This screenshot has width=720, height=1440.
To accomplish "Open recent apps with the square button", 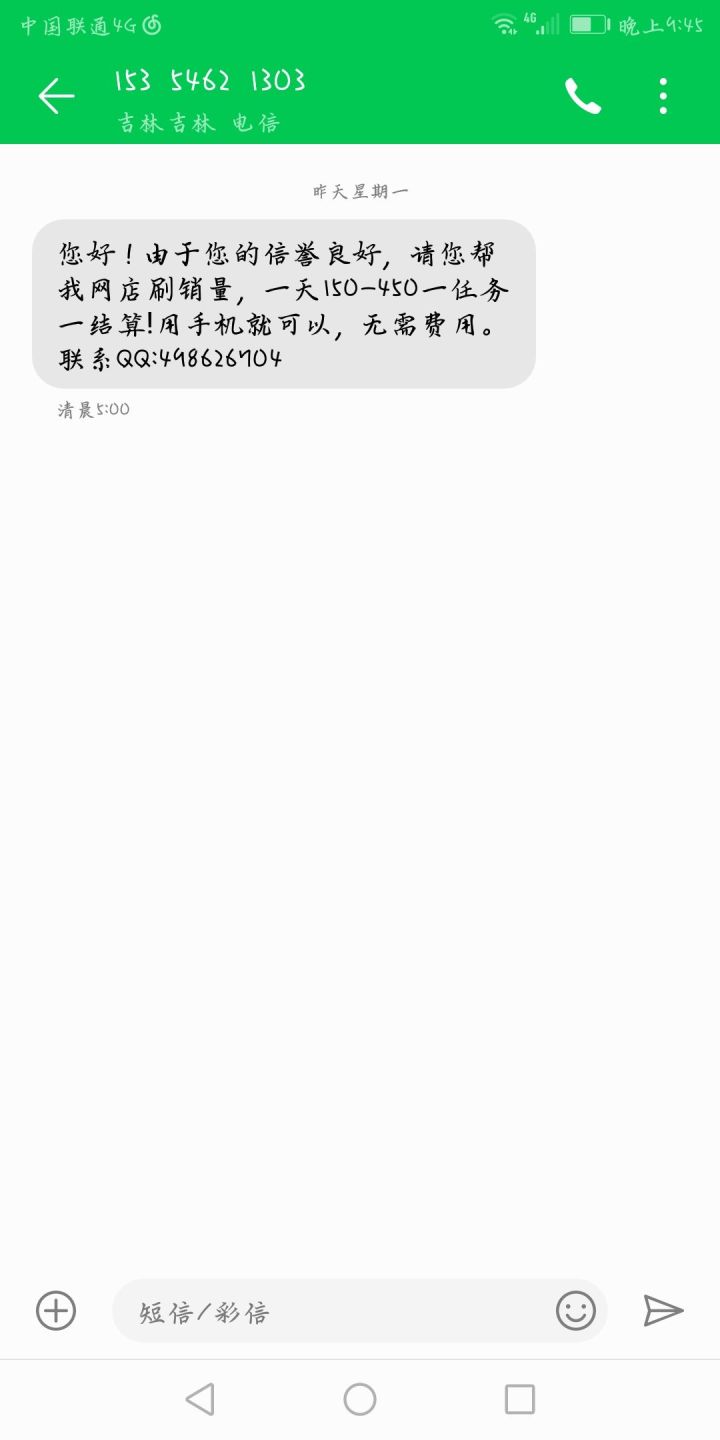I will click(520, 1399).
